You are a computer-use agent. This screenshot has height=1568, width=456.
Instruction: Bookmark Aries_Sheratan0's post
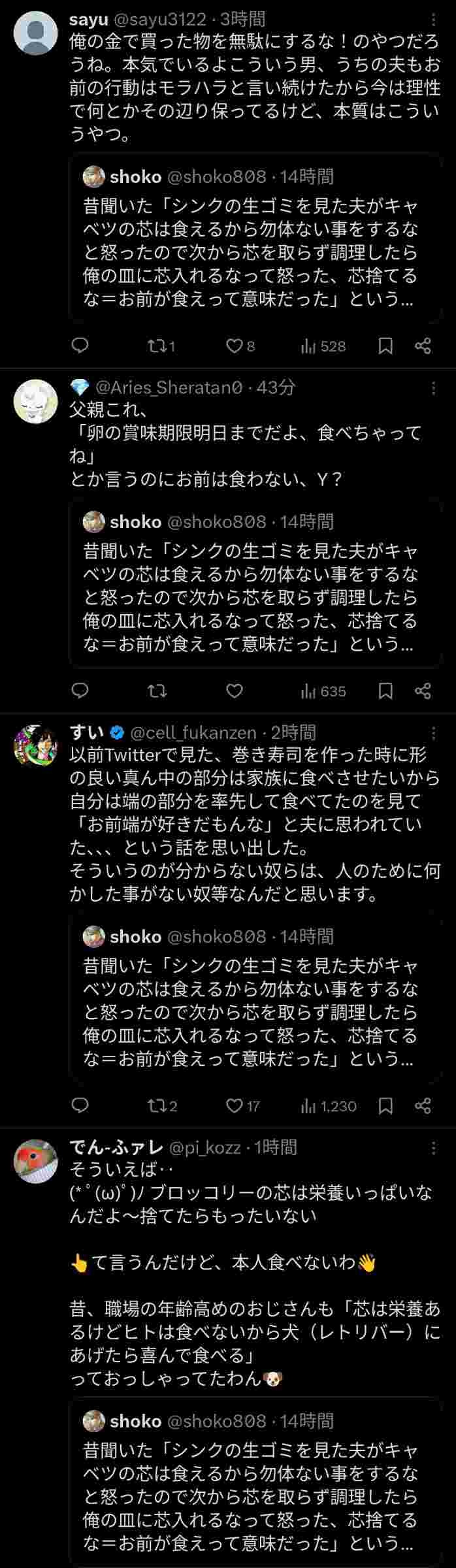(x=386, y=691)
